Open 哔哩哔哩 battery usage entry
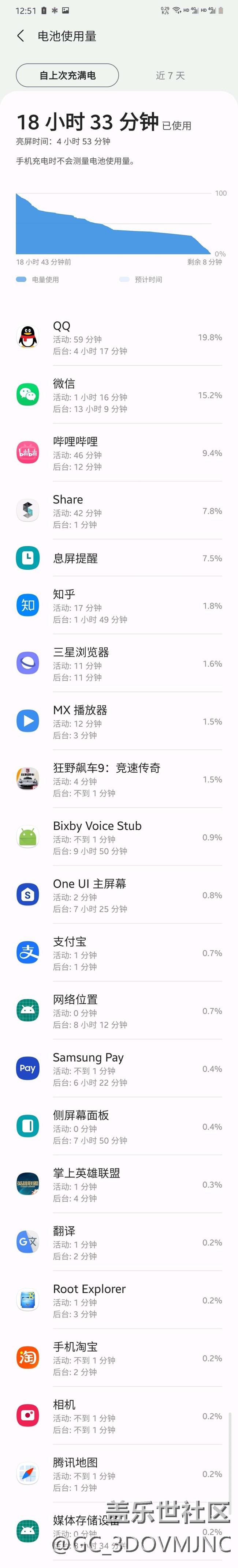Screen dimensions: 238x1568 tap(119, 453)
